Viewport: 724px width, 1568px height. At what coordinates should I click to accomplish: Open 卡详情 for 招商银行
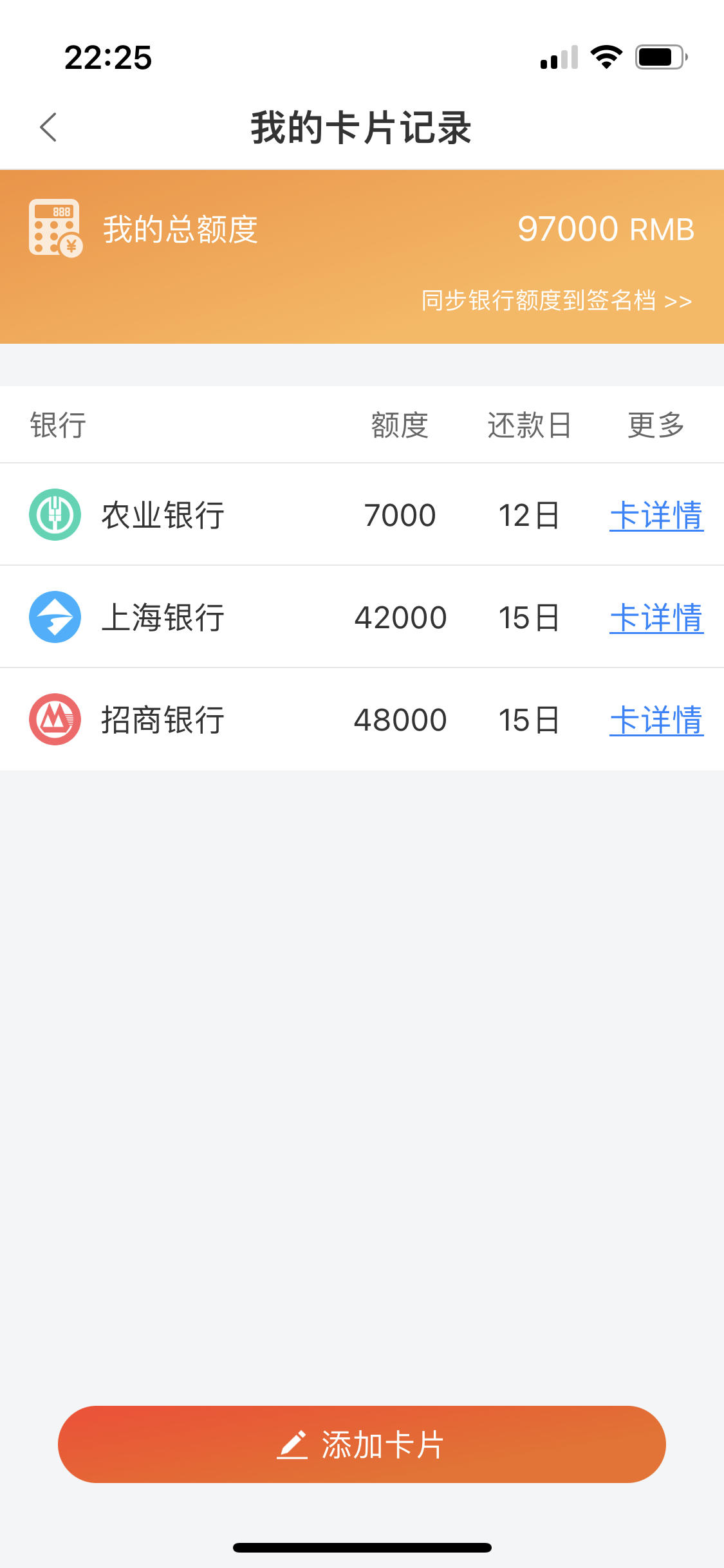[x=656, y=720]
